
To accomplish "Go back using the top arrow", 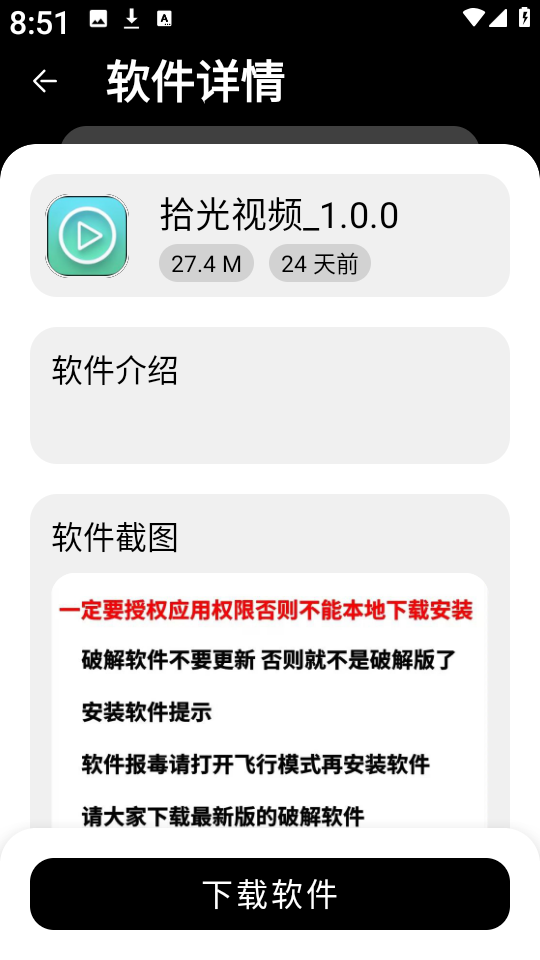I will pos(45,81).
